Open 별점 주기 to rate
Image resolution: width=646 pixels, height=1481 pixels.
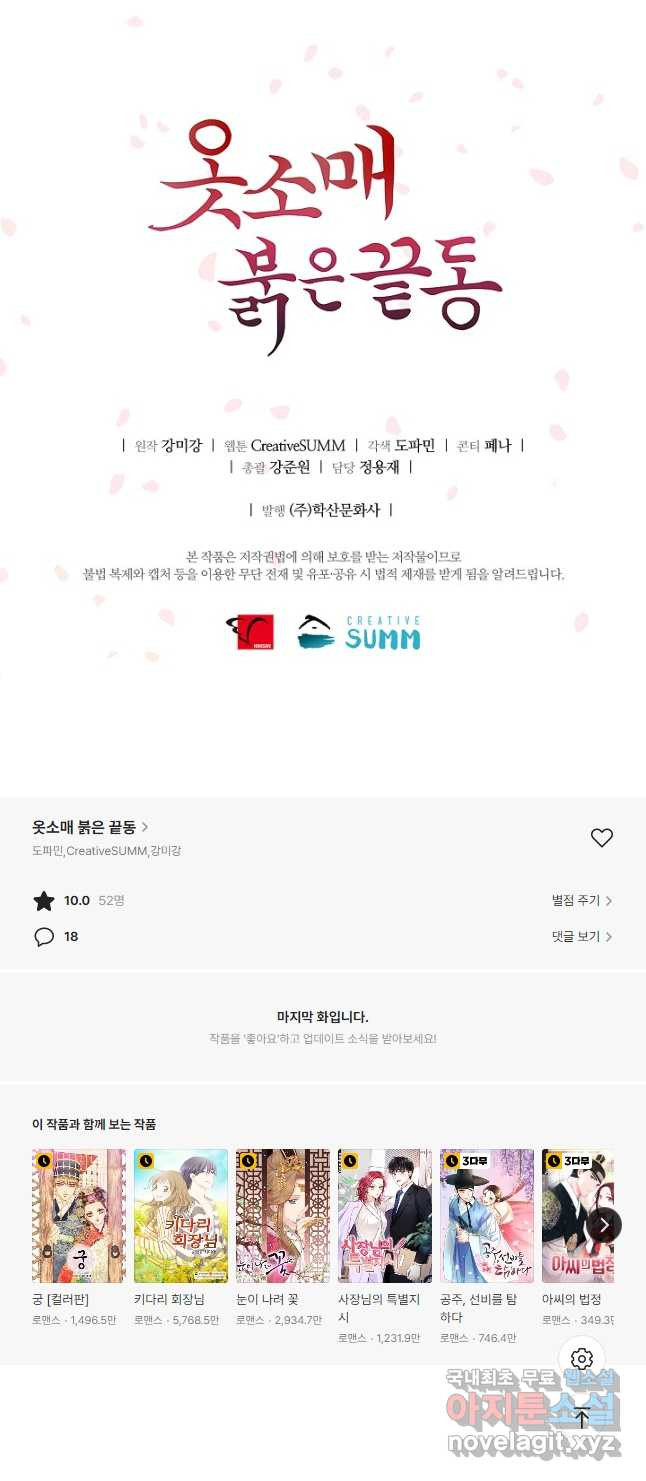(581, 901)
